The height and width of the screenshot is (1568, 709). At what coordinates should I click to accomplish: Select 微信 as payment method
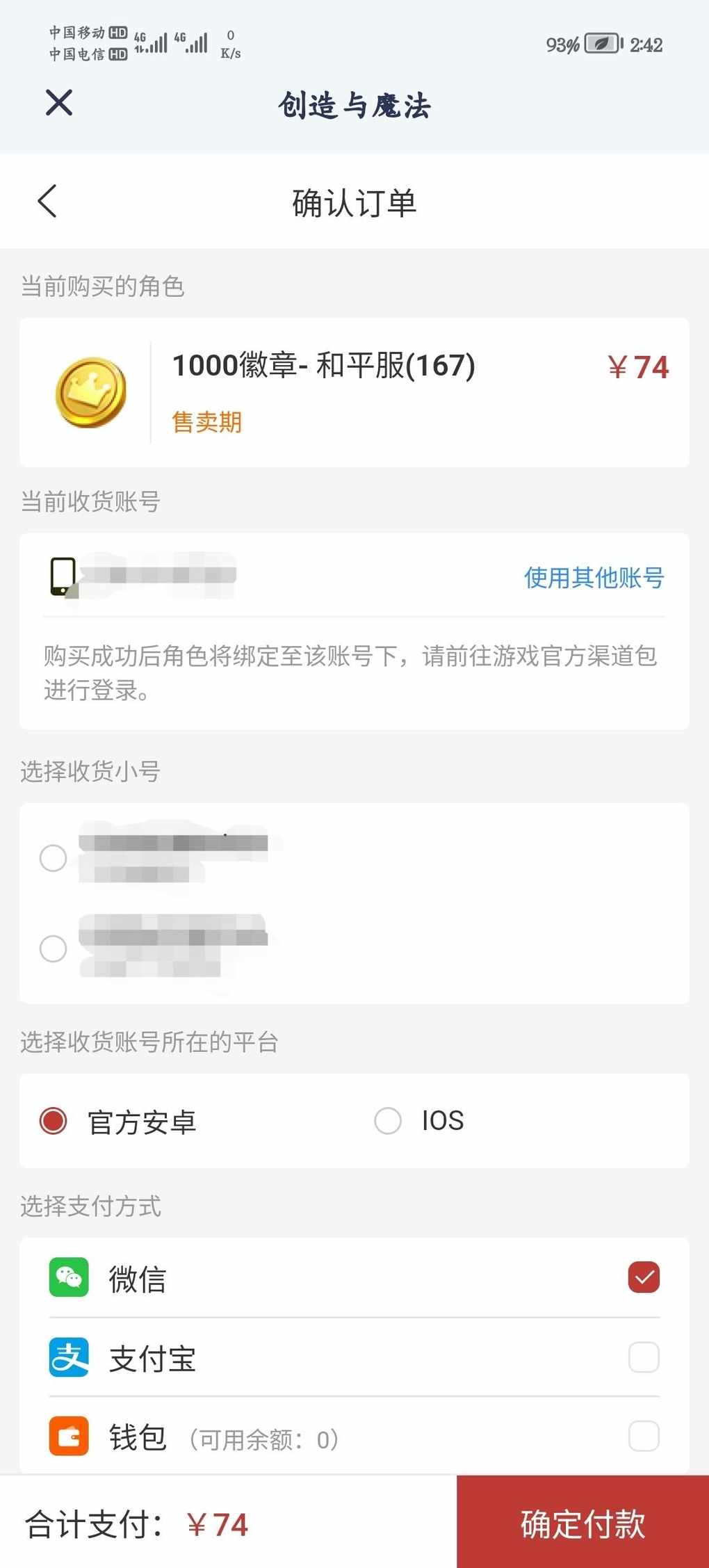[643, 1277]
